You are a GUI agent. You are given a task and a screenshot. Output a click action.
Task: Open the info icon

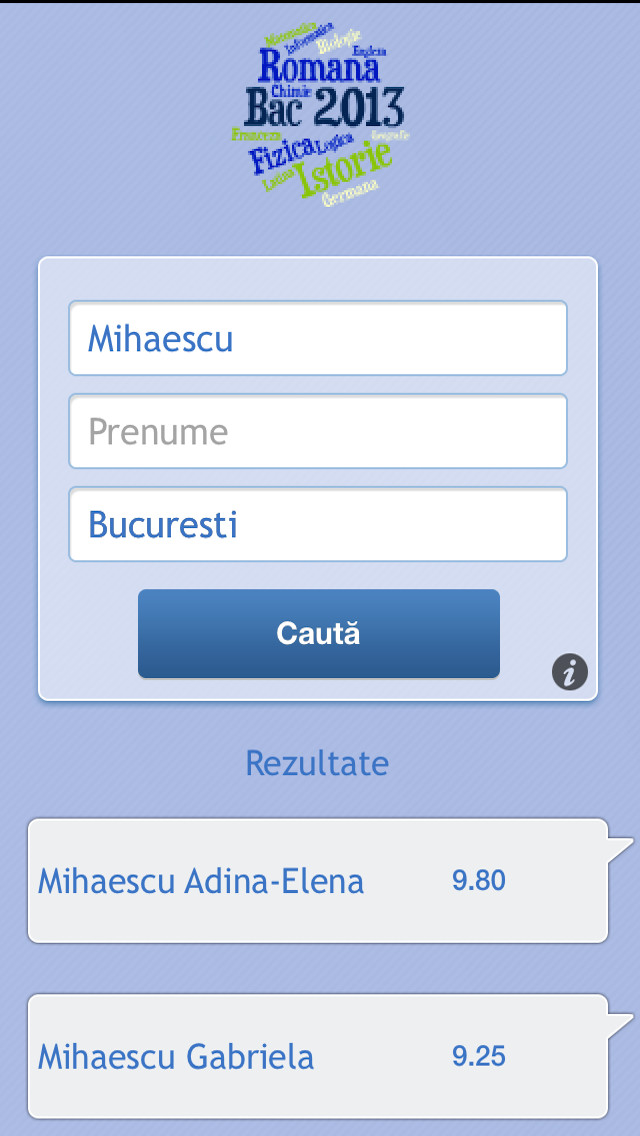click(x=570, y=672)
